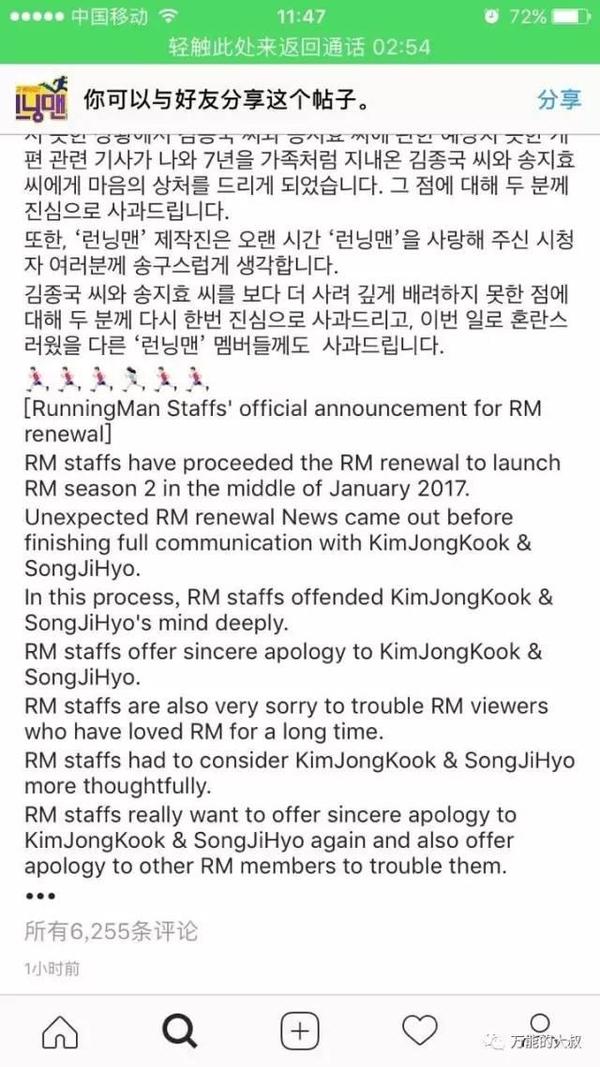Viewport: 600px width, 1067px height.
Task: Open the search tab
Action: [x=180, y=1032]
